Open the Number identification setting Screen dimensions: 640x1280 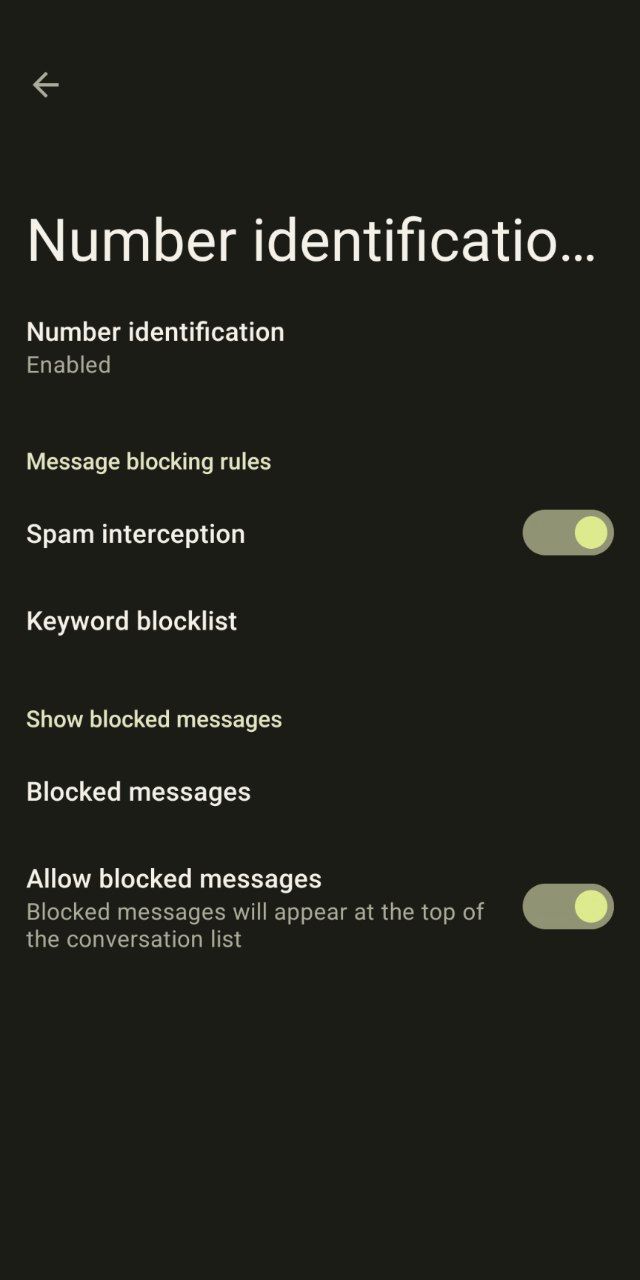point(155,346)
